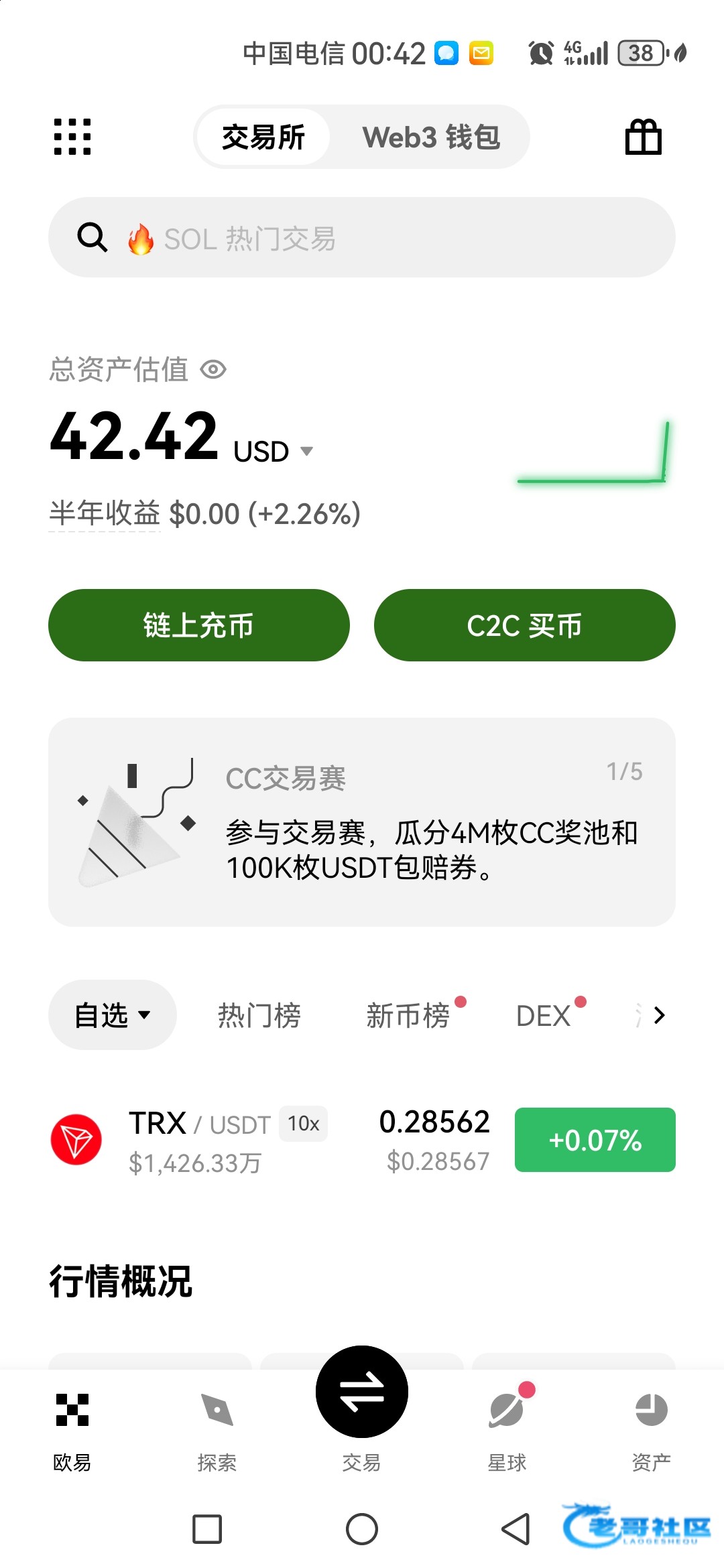Expand the 自选 dropdown

point(113,1015)
